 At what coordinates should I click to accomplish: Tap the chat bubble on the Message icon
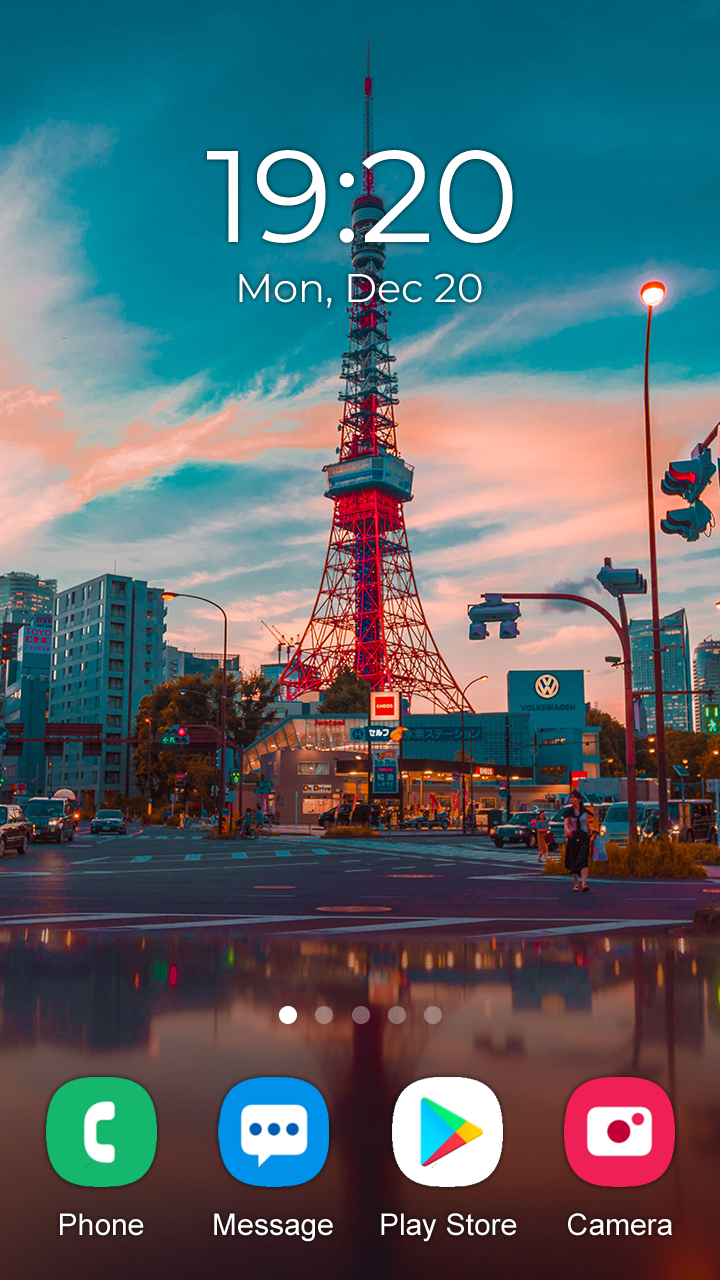273,1128
